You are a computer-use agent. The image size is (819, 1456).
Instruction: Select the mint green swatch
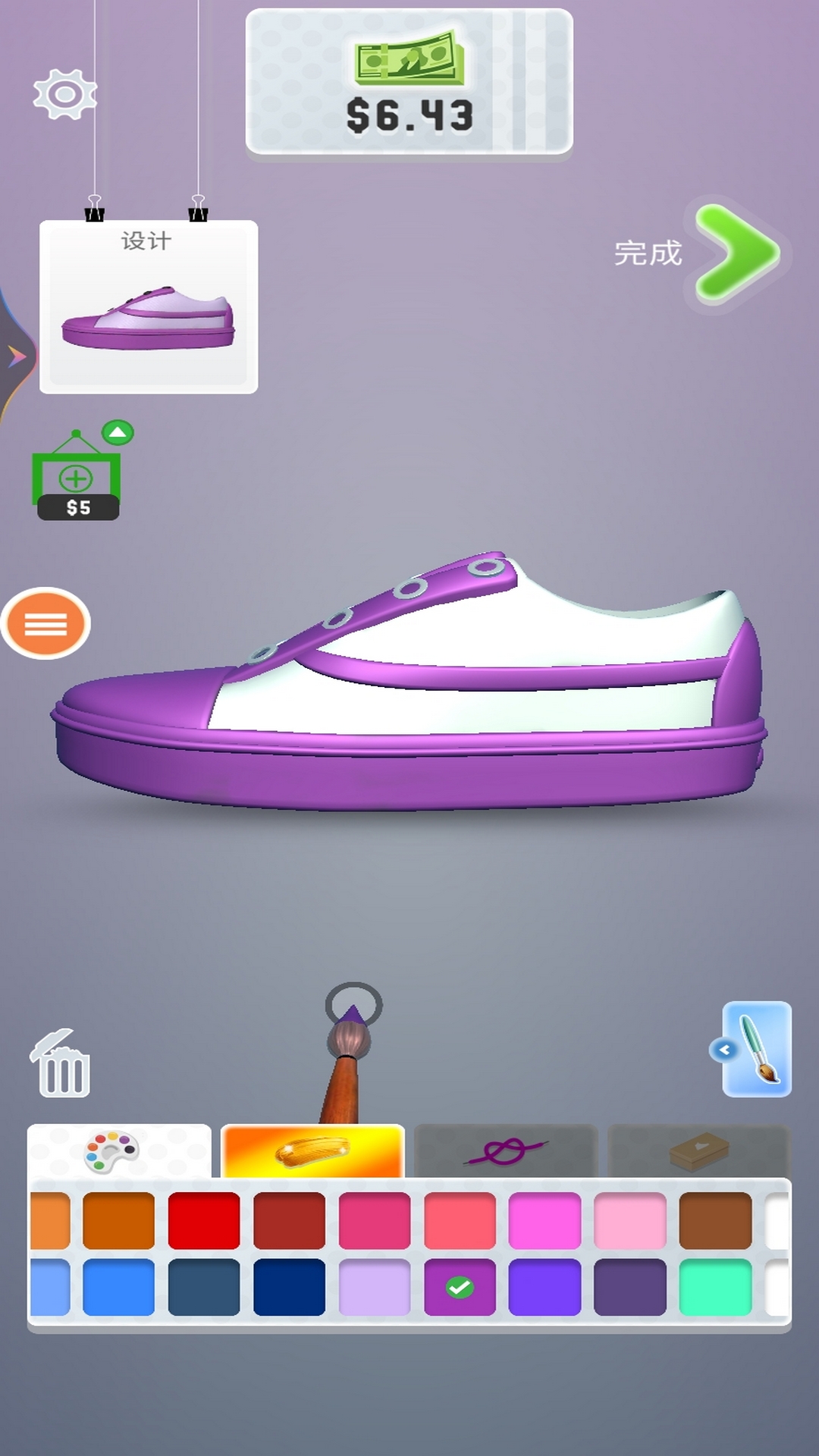coord(715,1287)
